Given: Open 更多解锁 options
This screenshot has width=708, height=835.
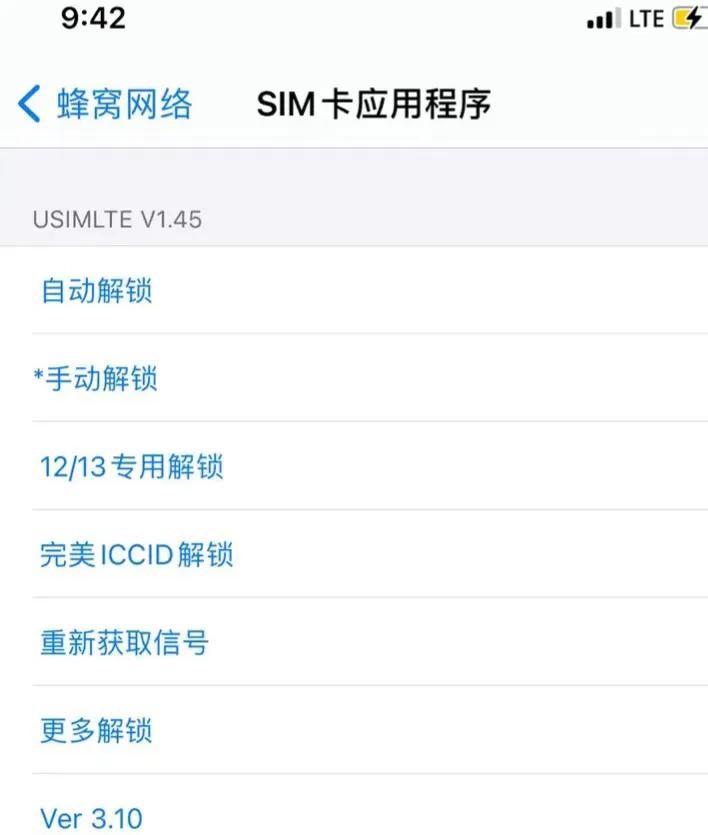Looking at the screenshot, I should 97,731.
